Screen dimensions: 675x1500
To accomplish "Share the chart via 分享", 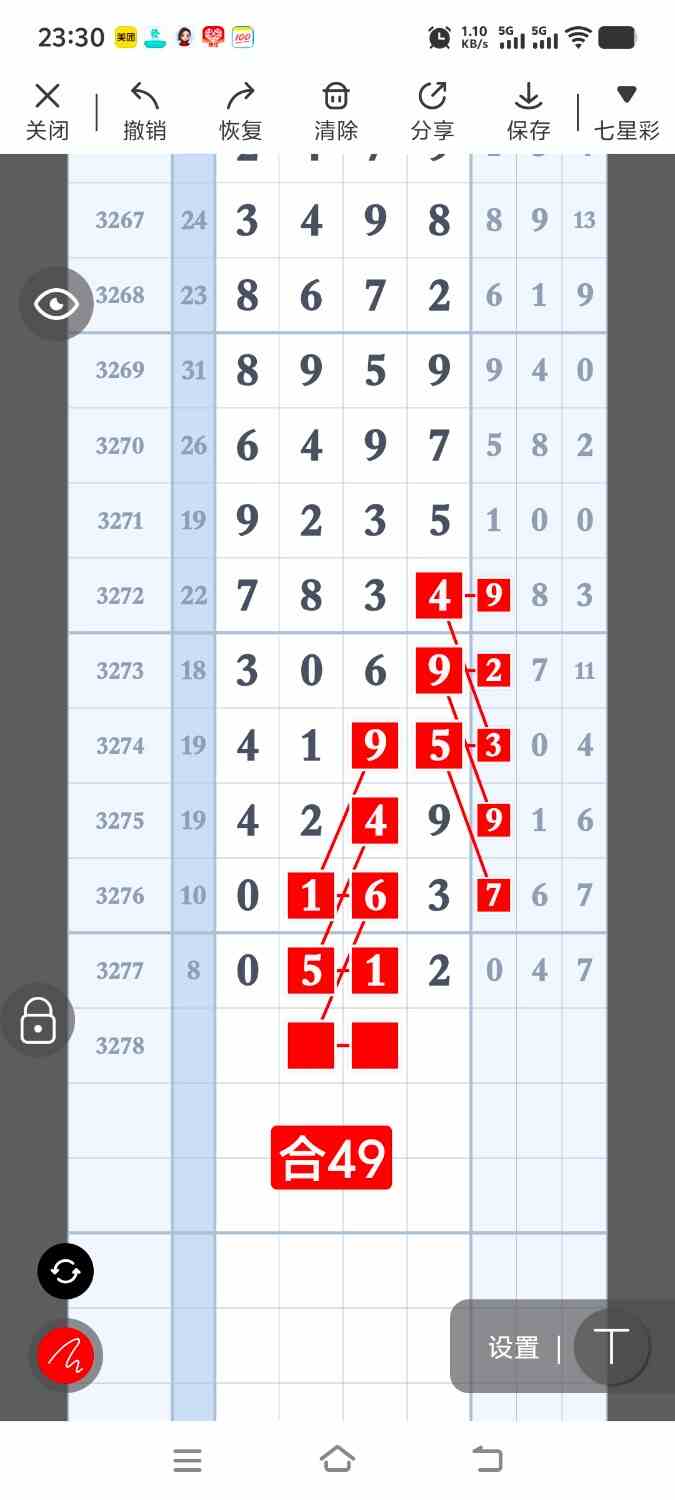I will [432, 111].
